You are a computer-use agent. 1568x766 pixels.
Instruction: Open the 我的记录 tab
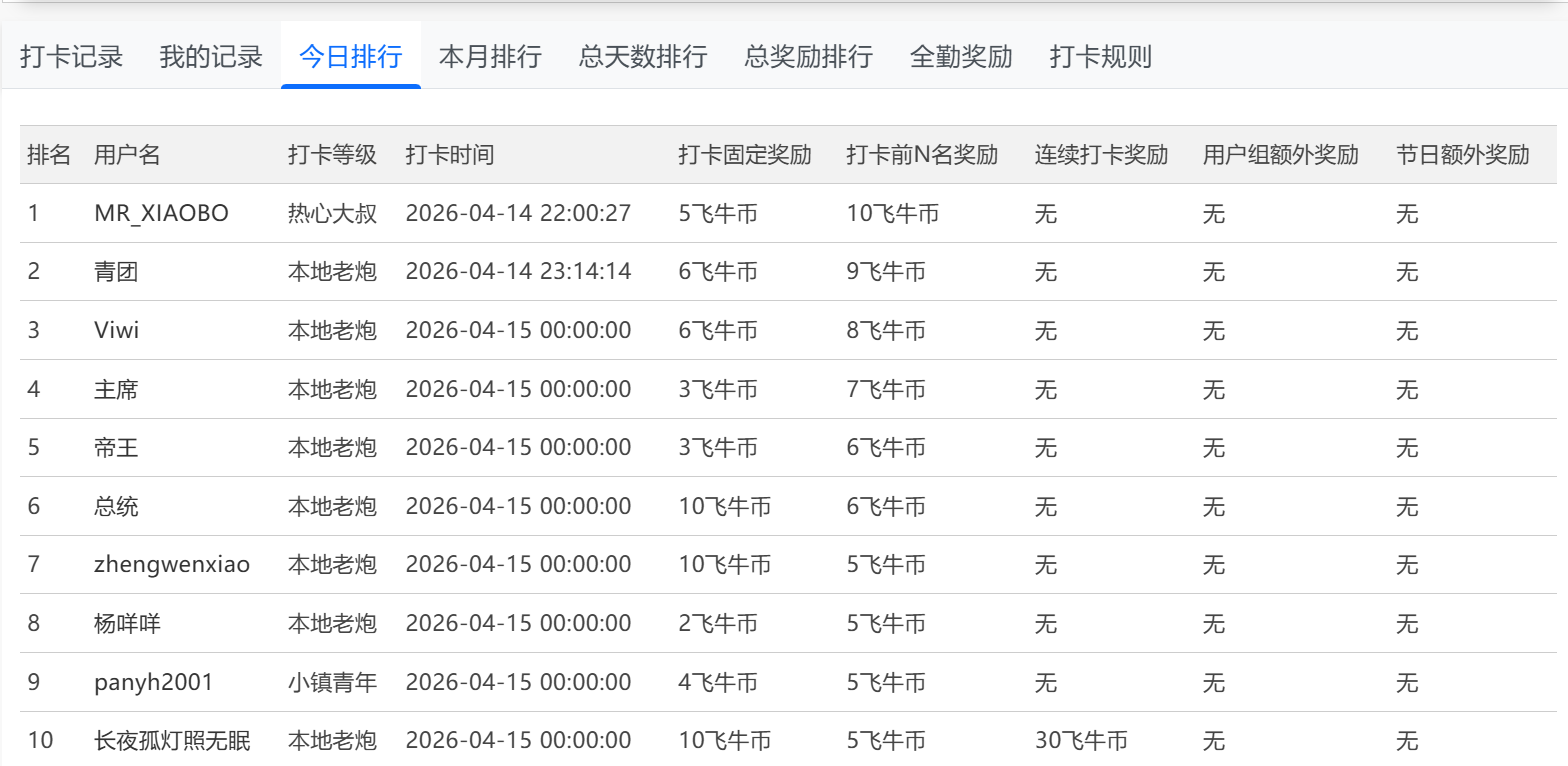click(211, 56)
